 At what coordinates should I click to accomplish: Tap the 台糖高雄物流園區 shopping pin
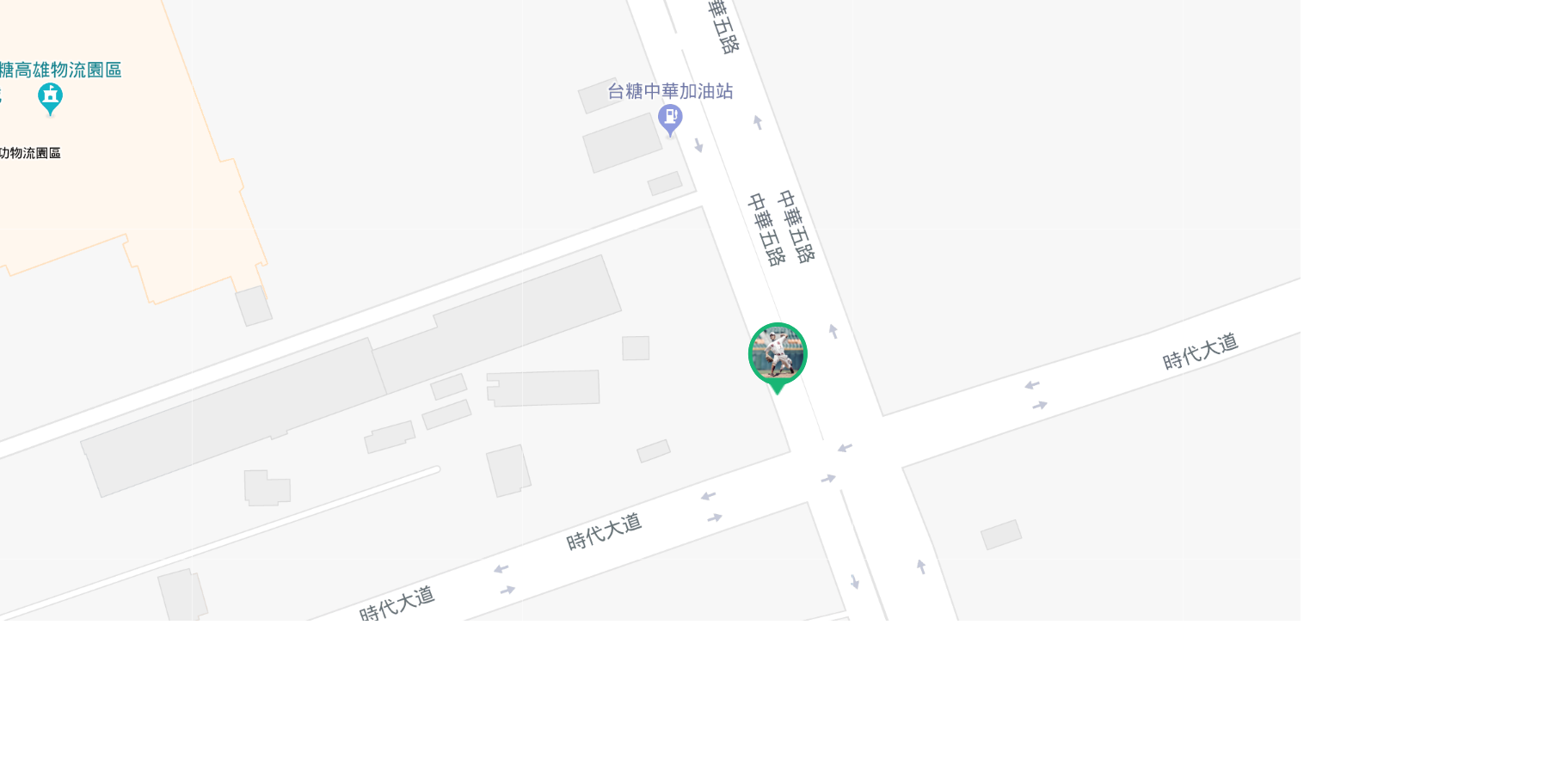click(50, 96)
